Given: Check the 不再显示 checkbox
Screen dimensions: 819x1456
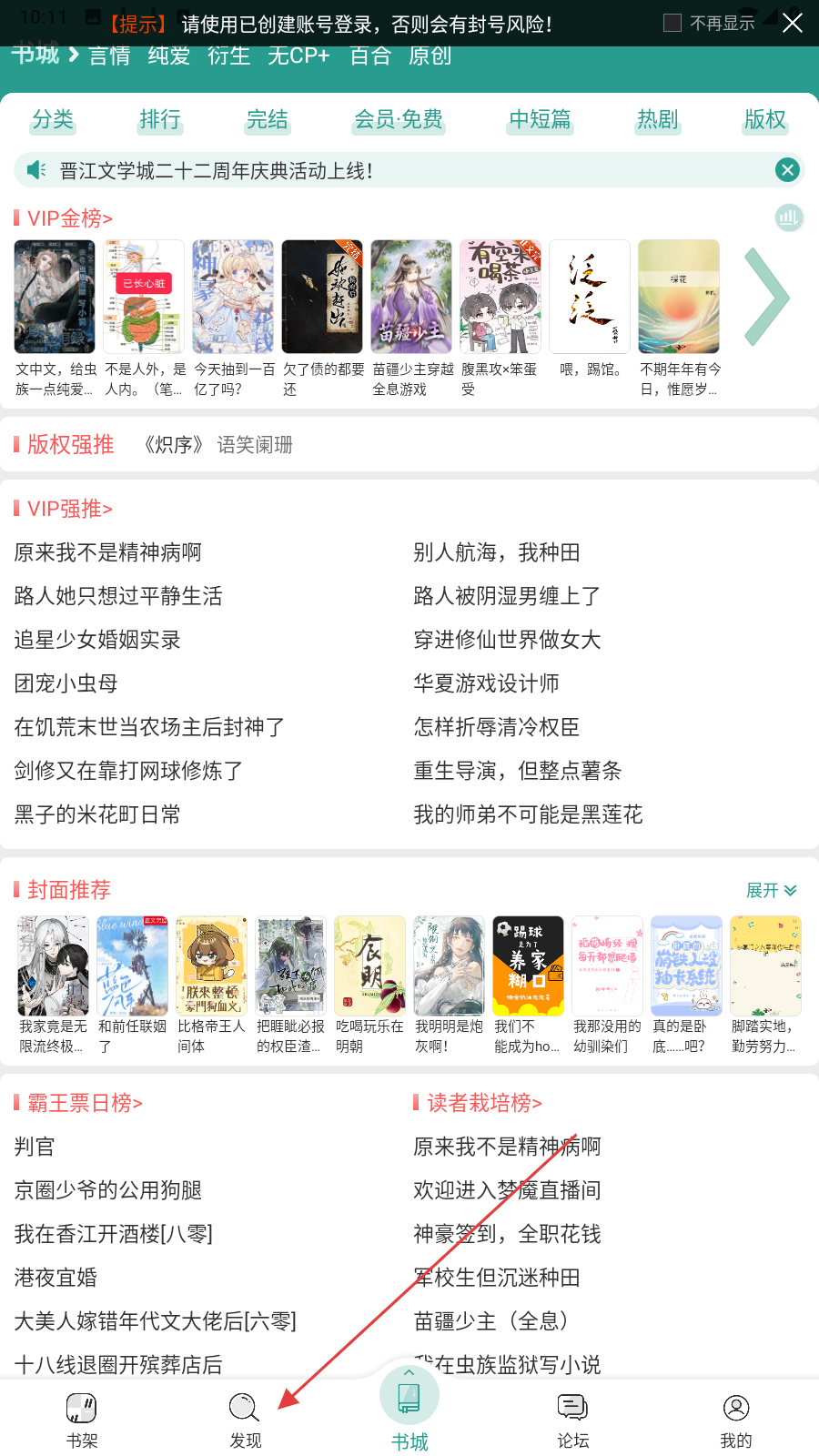Looking at the screenshot, I should point(673,23).
